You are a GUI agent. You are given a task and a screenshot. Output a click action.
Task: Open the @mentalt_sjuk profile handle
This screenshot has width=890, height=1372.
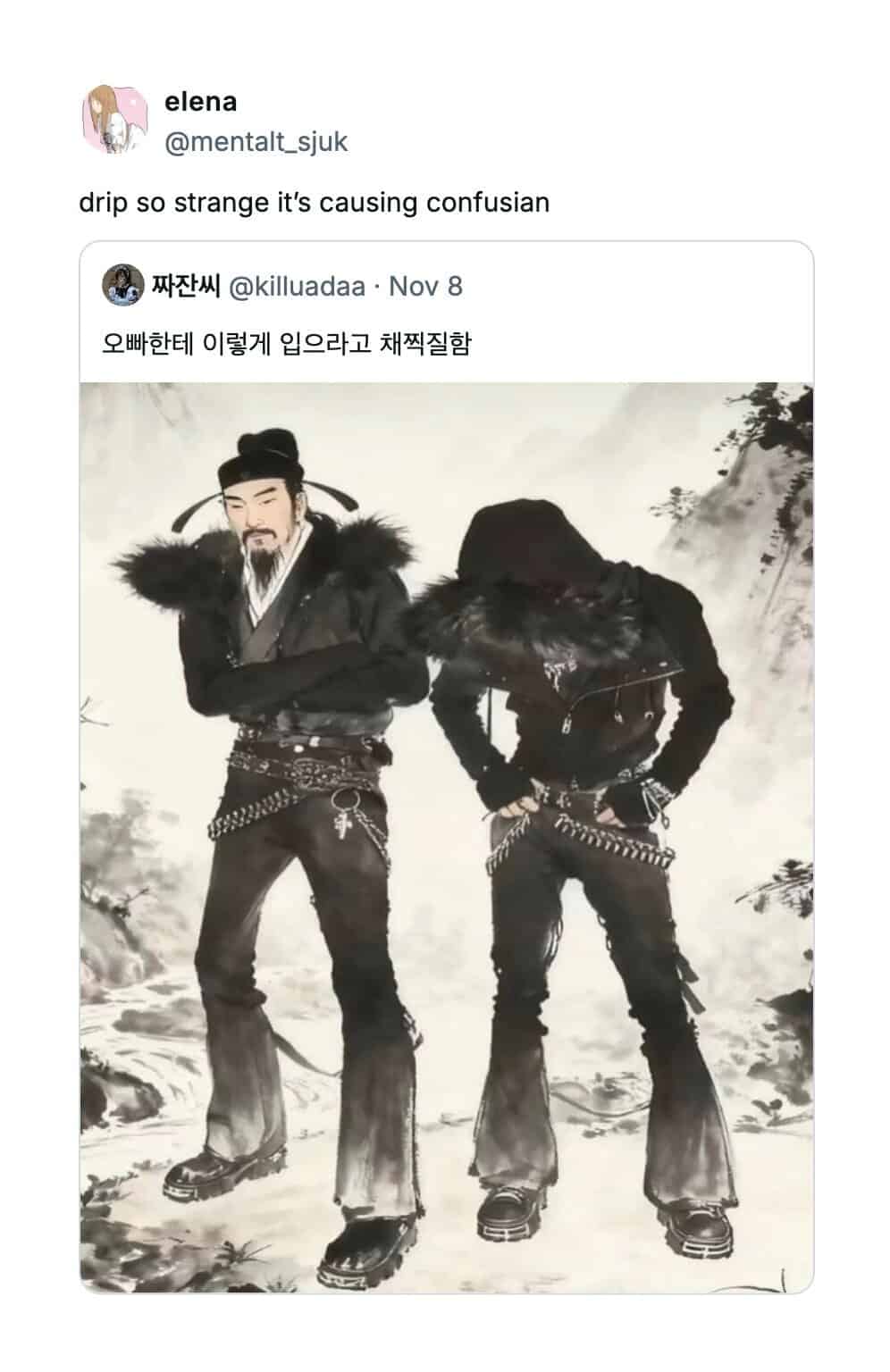256,142
